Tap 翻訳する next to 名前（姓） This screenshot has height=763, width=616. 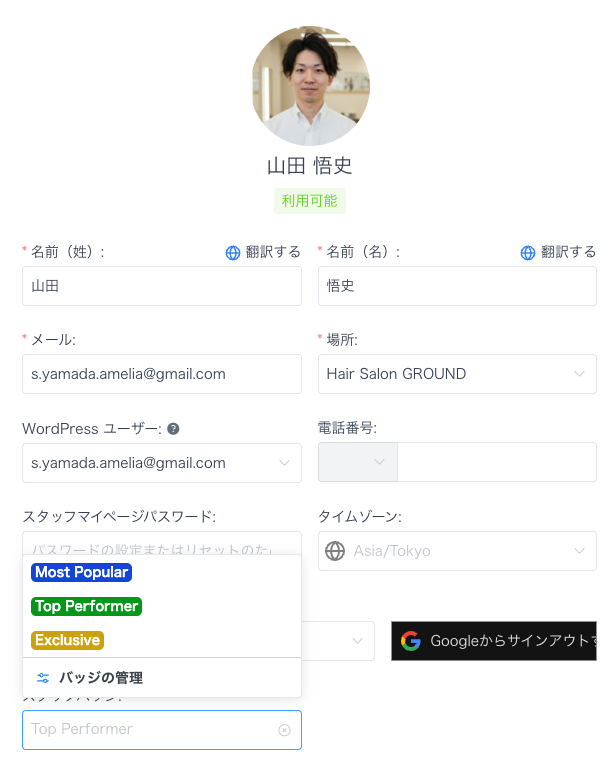coord(263,252)
